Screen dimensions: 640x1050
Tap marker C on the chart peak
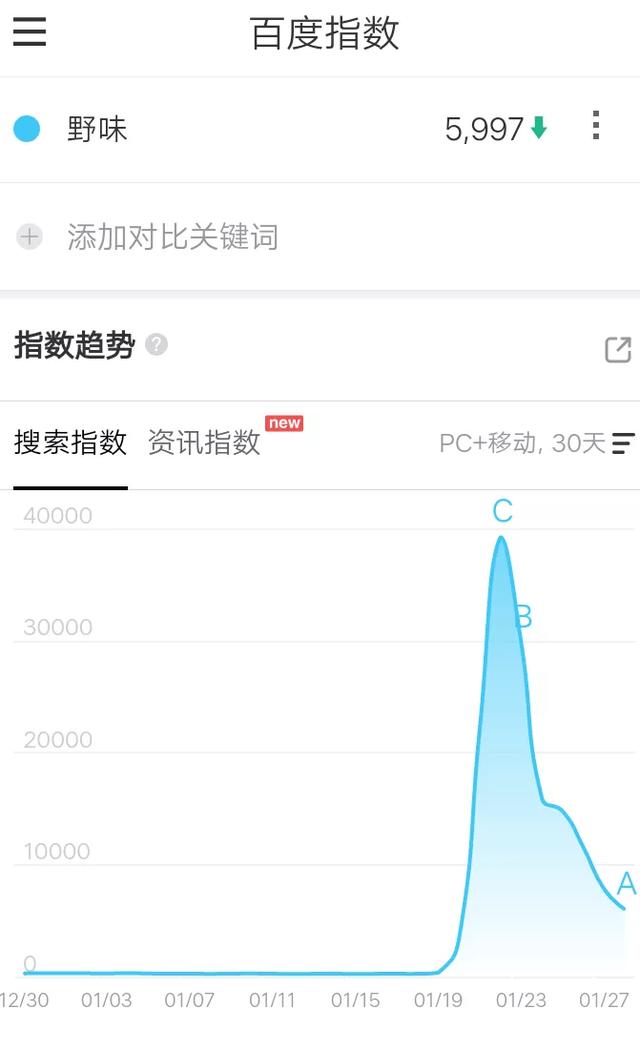(502, 511)
